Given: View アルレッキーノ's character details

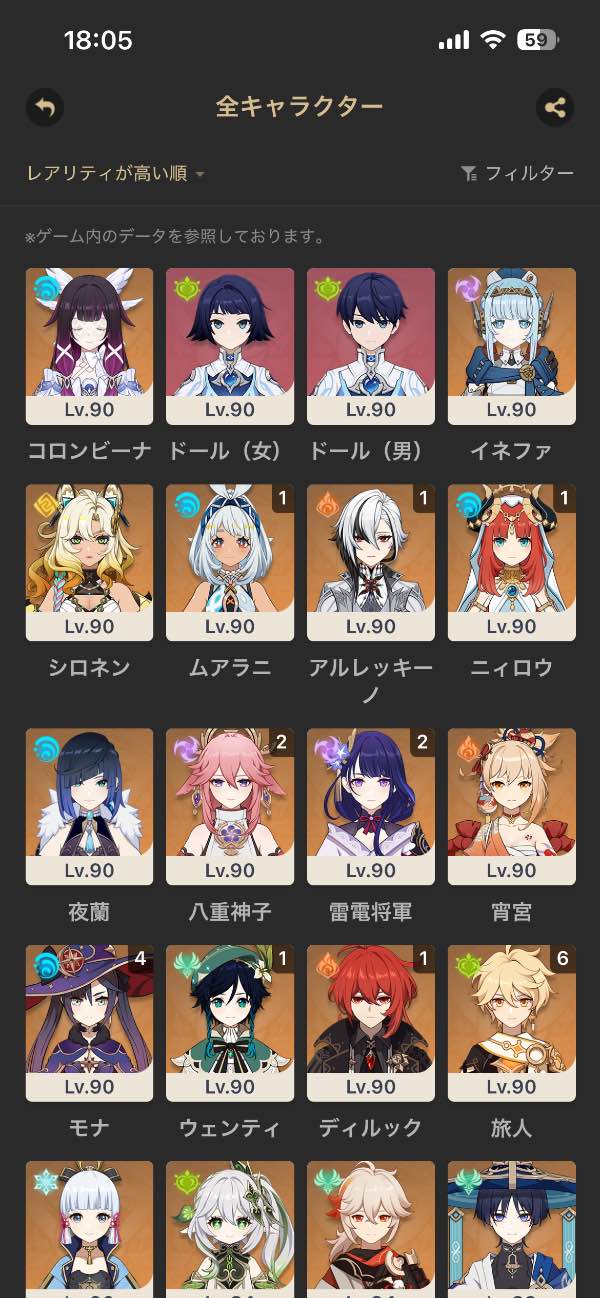Looking at the screenshot, I should (x=371, y=562).
